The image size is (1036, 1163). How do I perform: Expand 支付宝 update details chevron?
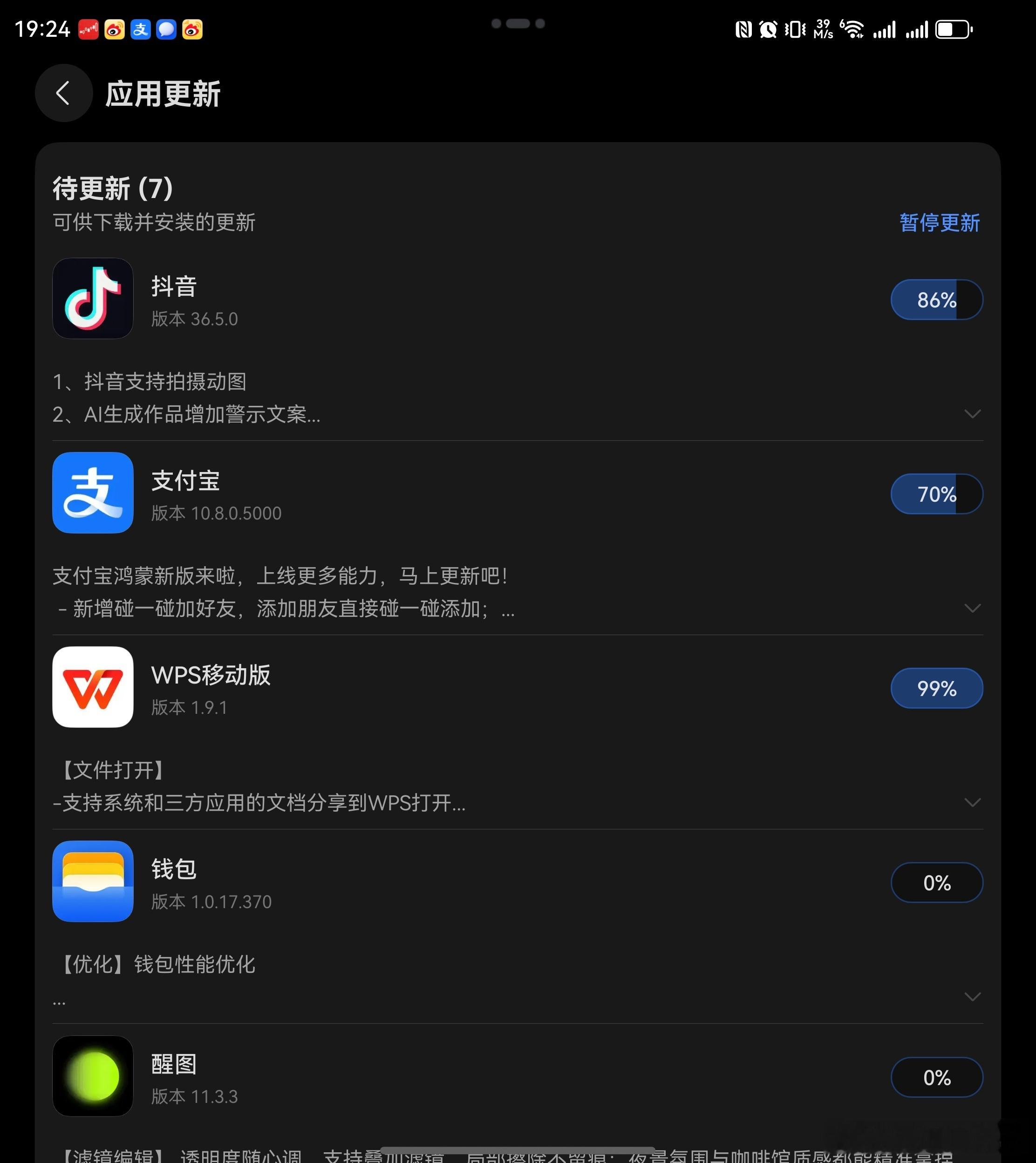click(972, 608)
